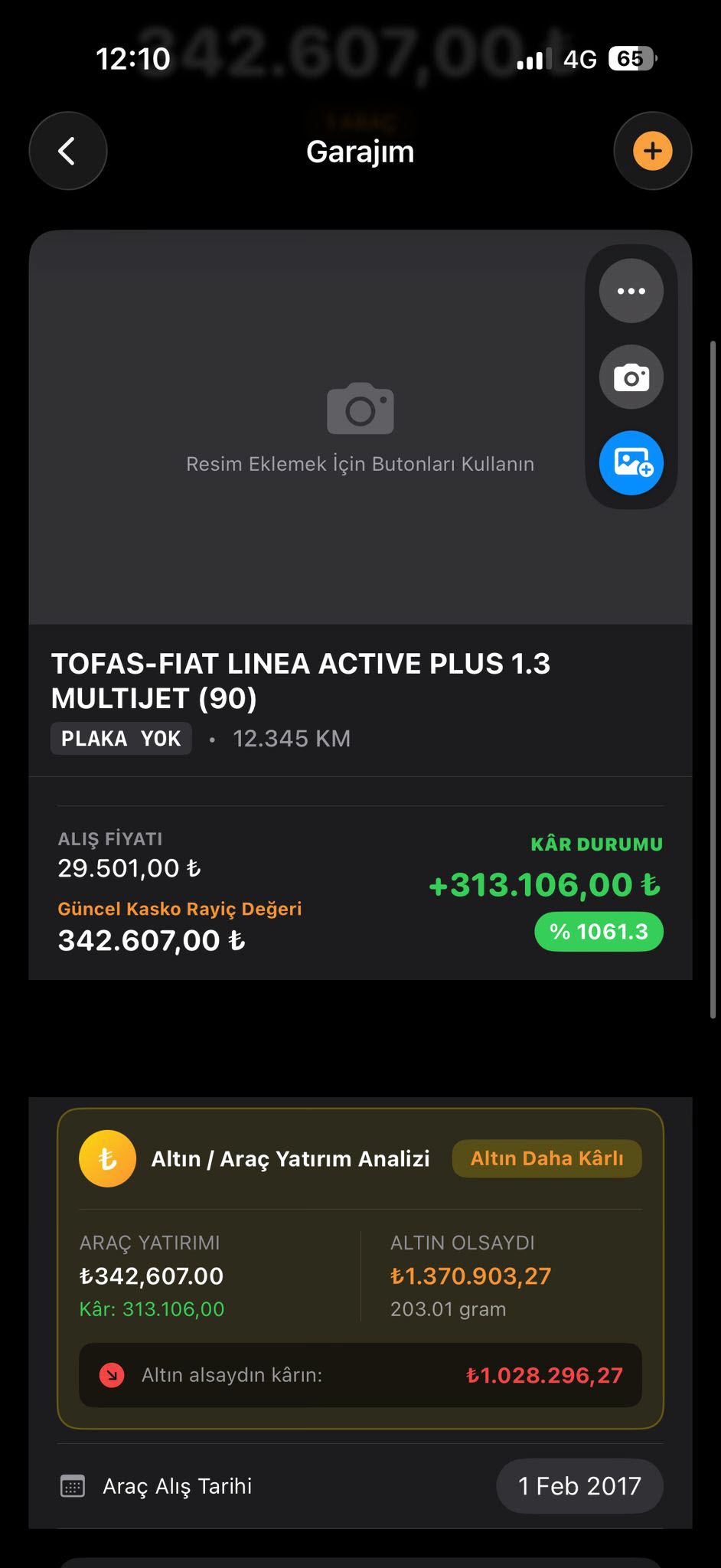Tap the 12.345 KM mileage value to edit it
721x1568 pixels.
click(x=292, y=738)
